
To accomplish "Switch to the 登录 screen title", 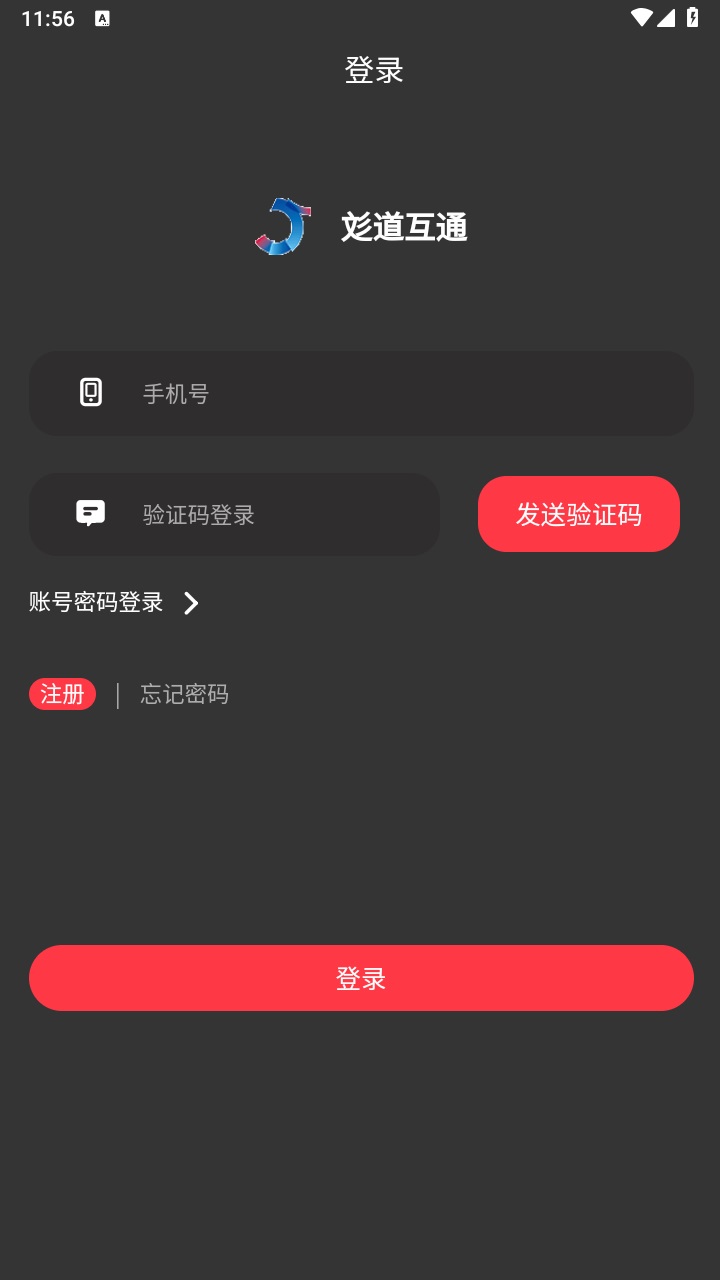I will (375, 70).
